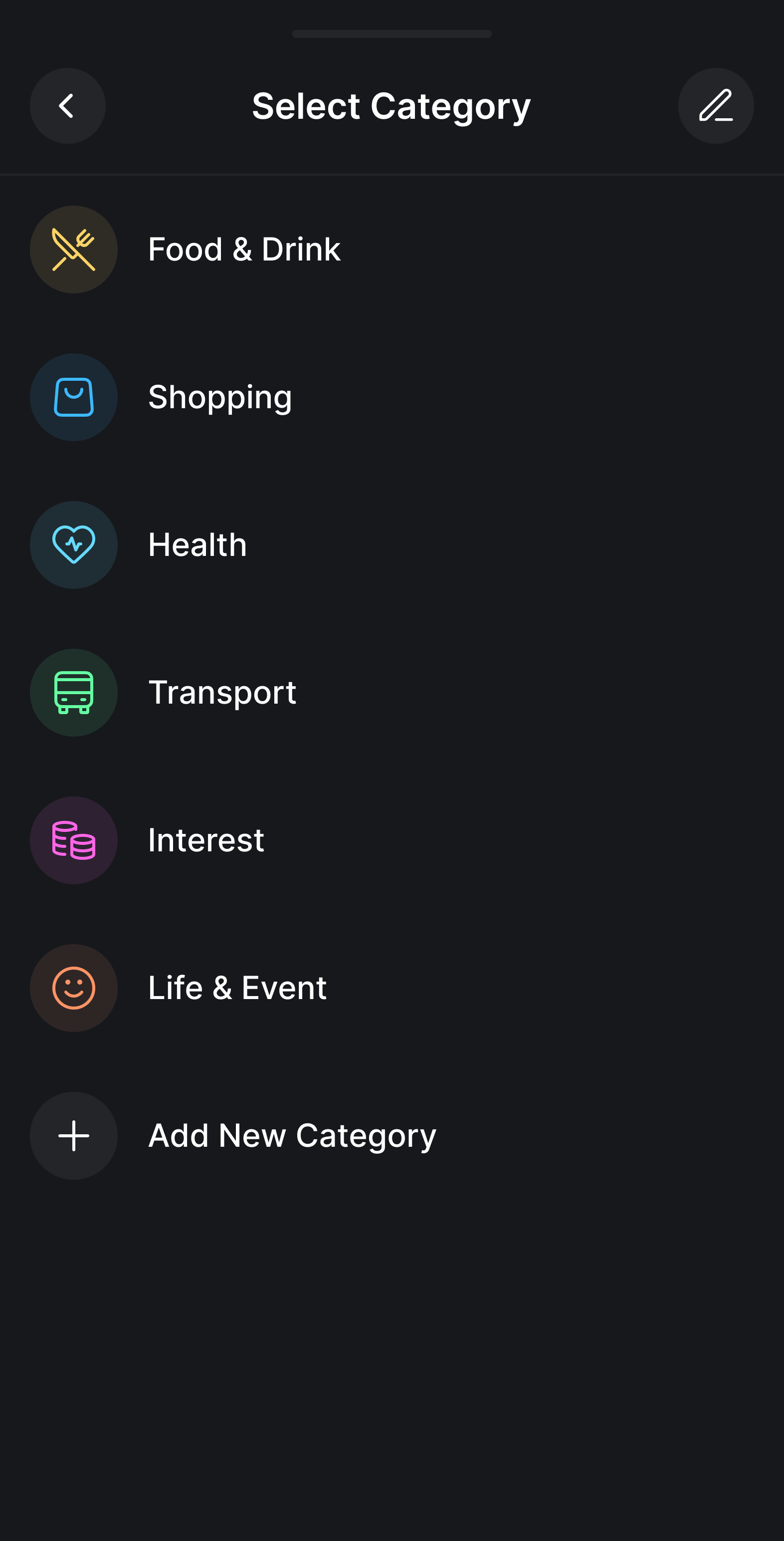
Task: Choose the Shopping category
Action: [392, 397]
